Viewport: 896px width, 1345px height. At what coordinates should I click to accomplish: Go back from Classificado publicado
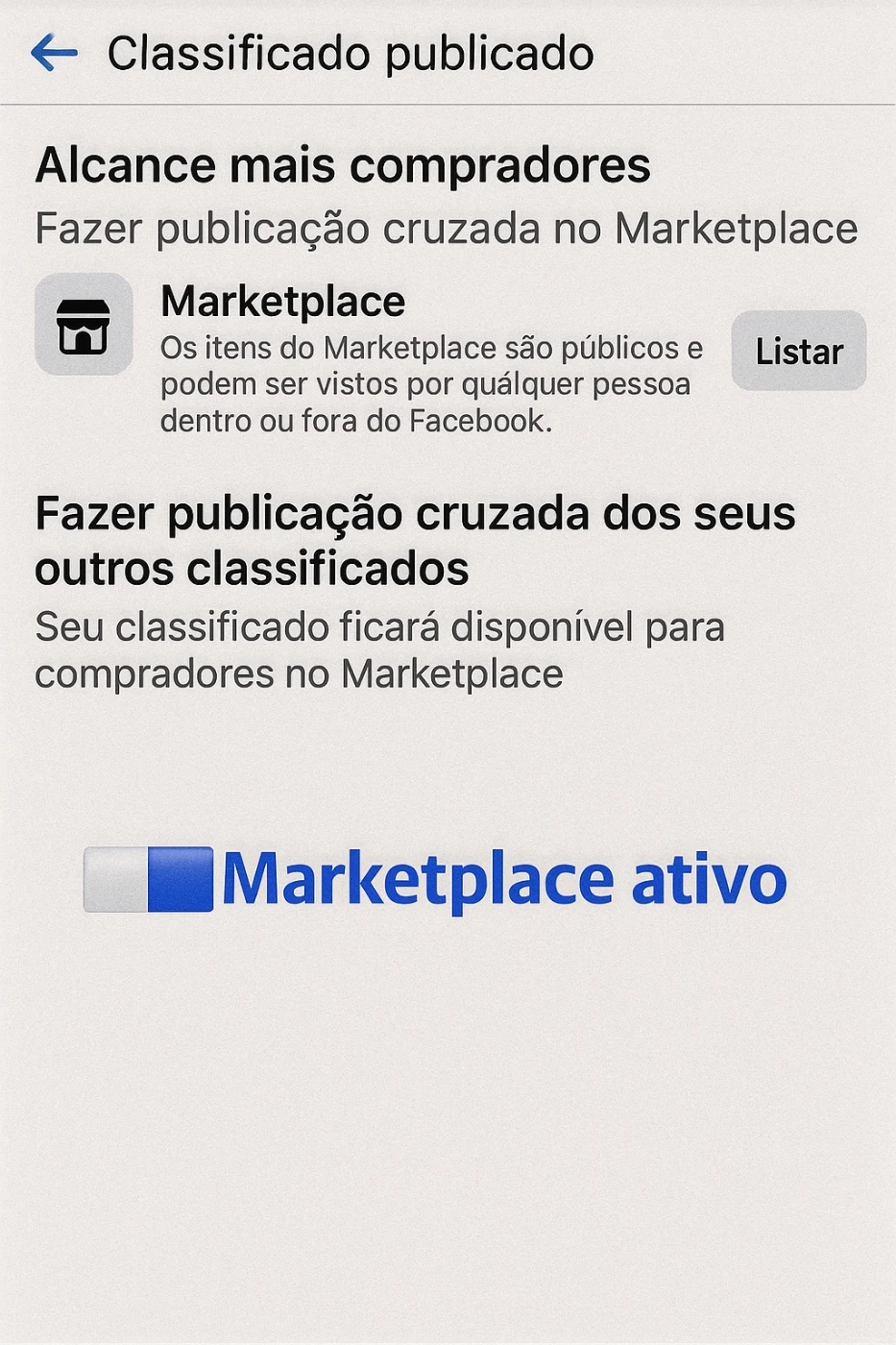(54, 53)
